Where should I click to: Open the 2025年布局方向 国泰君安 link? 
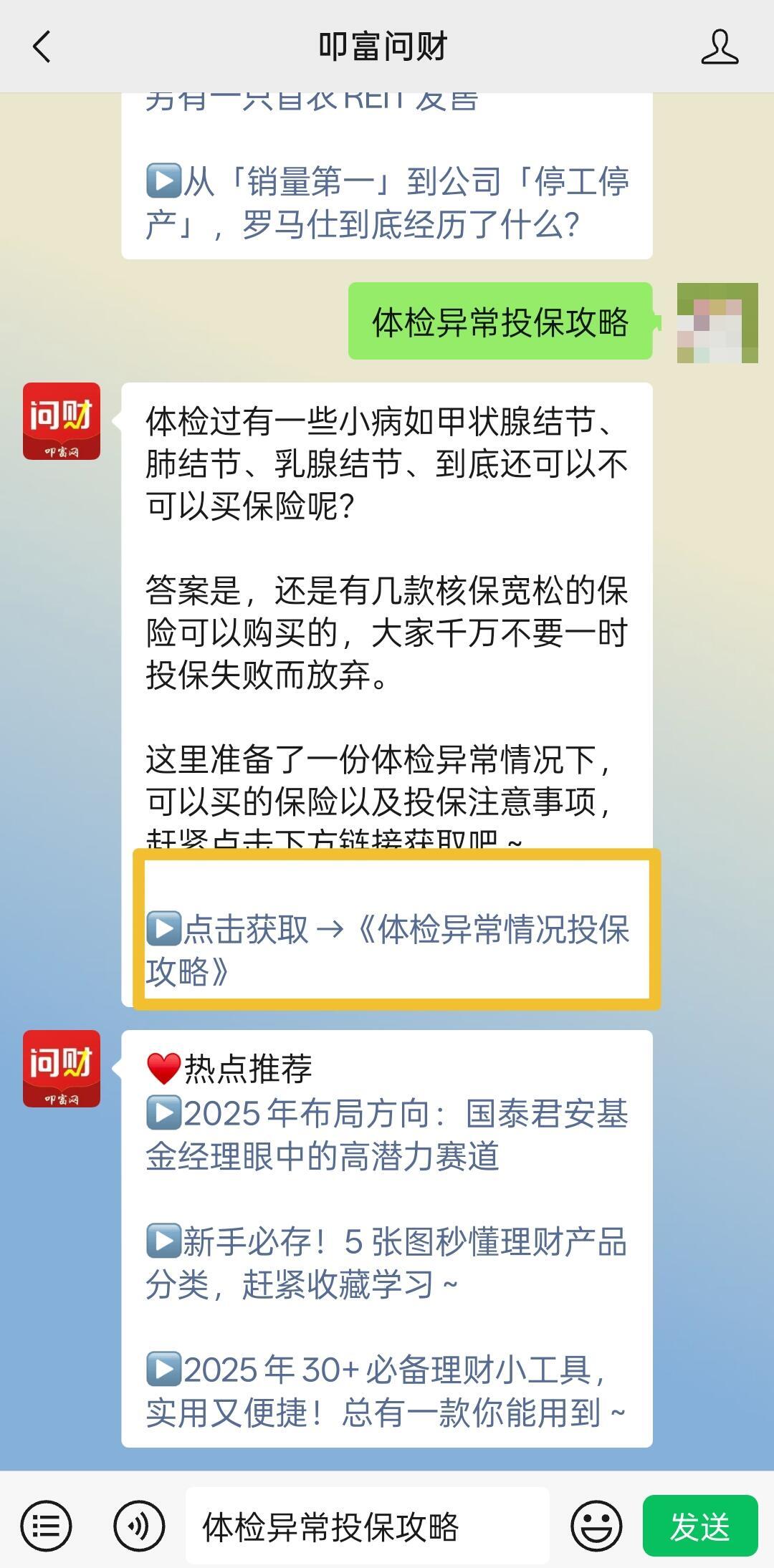[x=387, y=1135]
